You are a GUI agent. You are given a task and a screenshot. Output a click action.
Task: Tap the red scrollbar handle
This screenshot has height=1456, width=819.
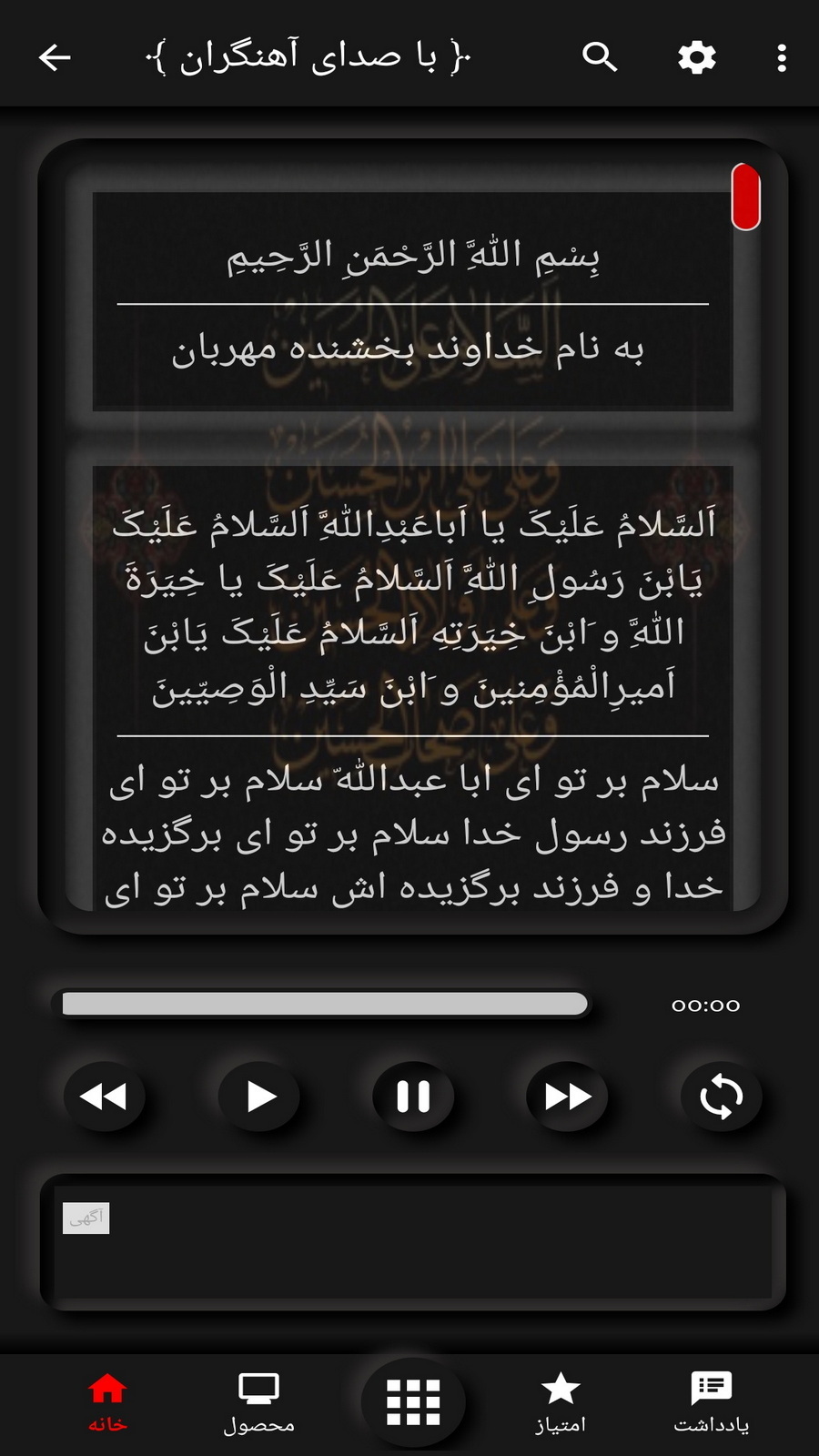pos(745,197)
